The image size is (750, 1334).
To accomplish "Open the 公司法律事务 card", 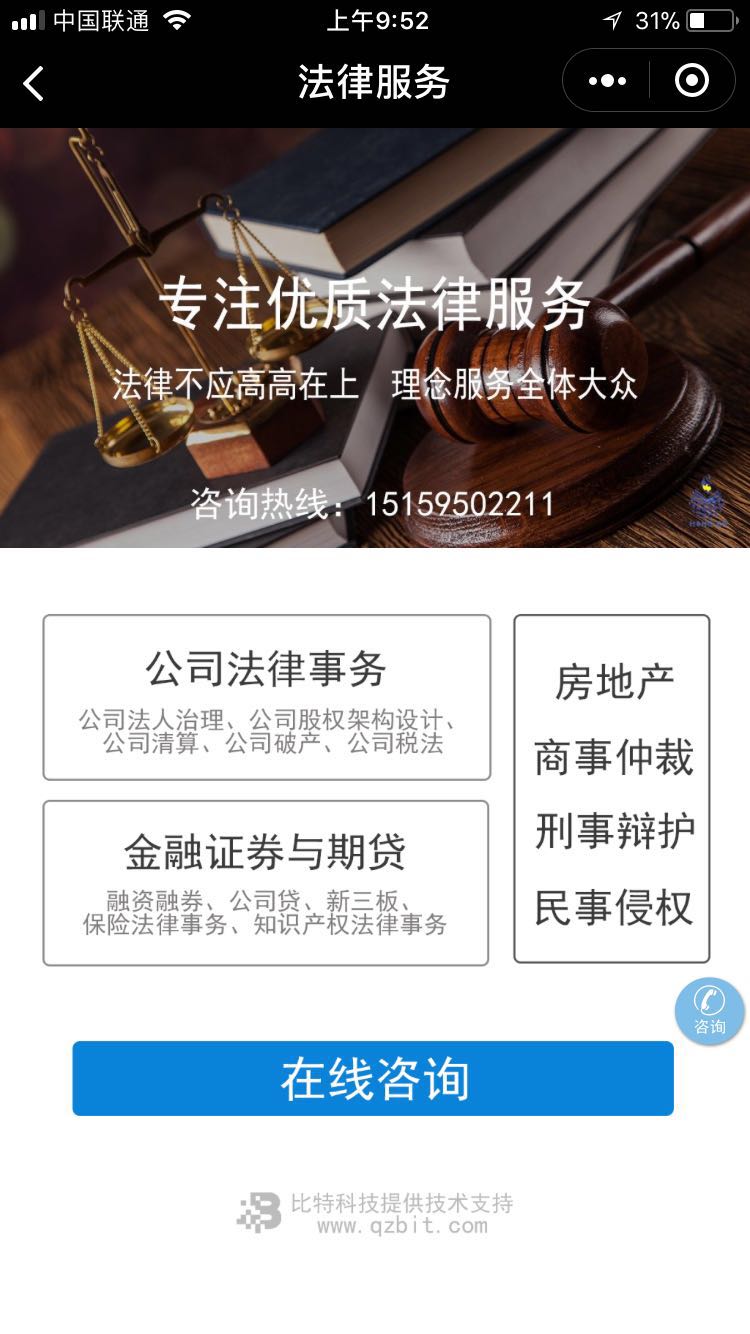I will click(266, 697).
